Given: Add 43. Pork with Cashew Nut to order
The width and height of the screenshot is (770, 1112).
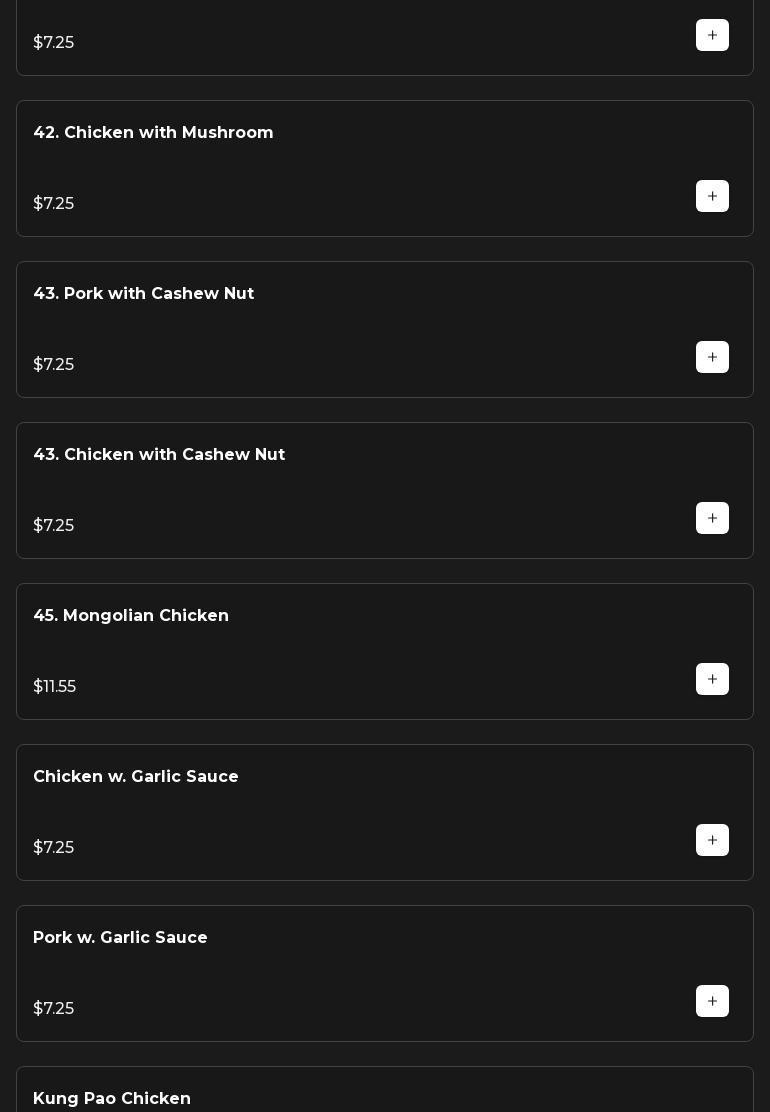Looking at the screenshot, I should [x=712, y=357].
